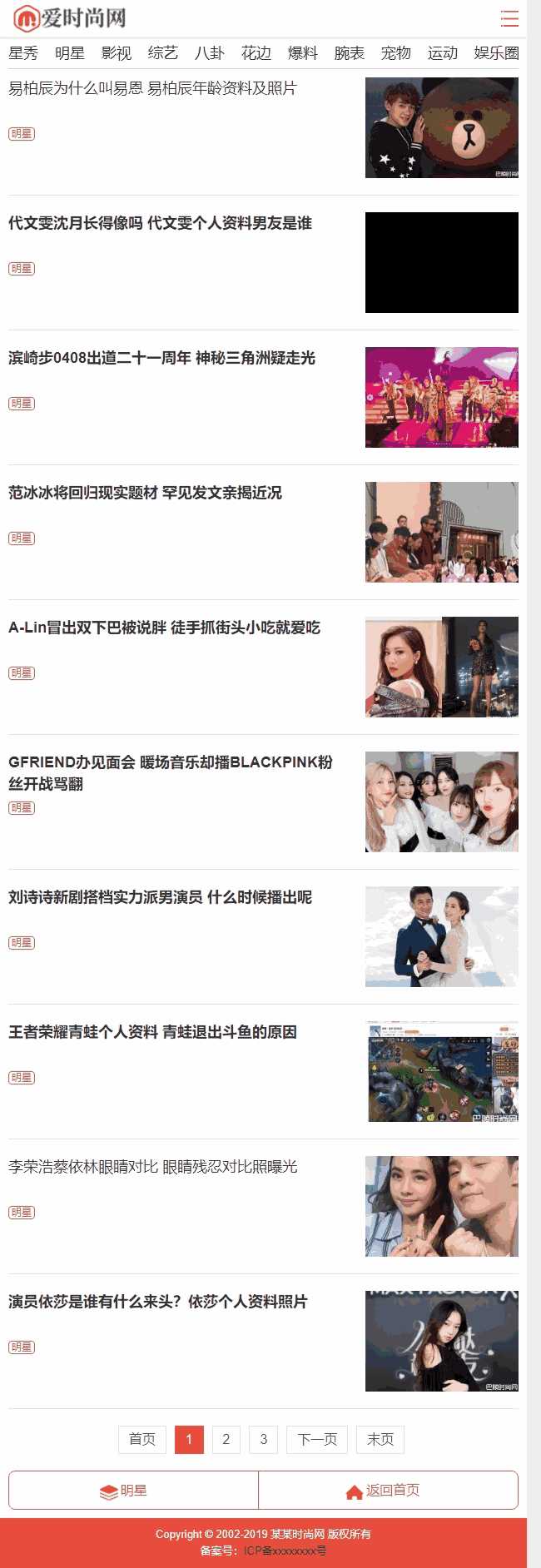Viewport: 541px width, 1568px height.
Task: Tap the 王者荣耀青蛙 article thumbnail
Action: coord(442,1071)
